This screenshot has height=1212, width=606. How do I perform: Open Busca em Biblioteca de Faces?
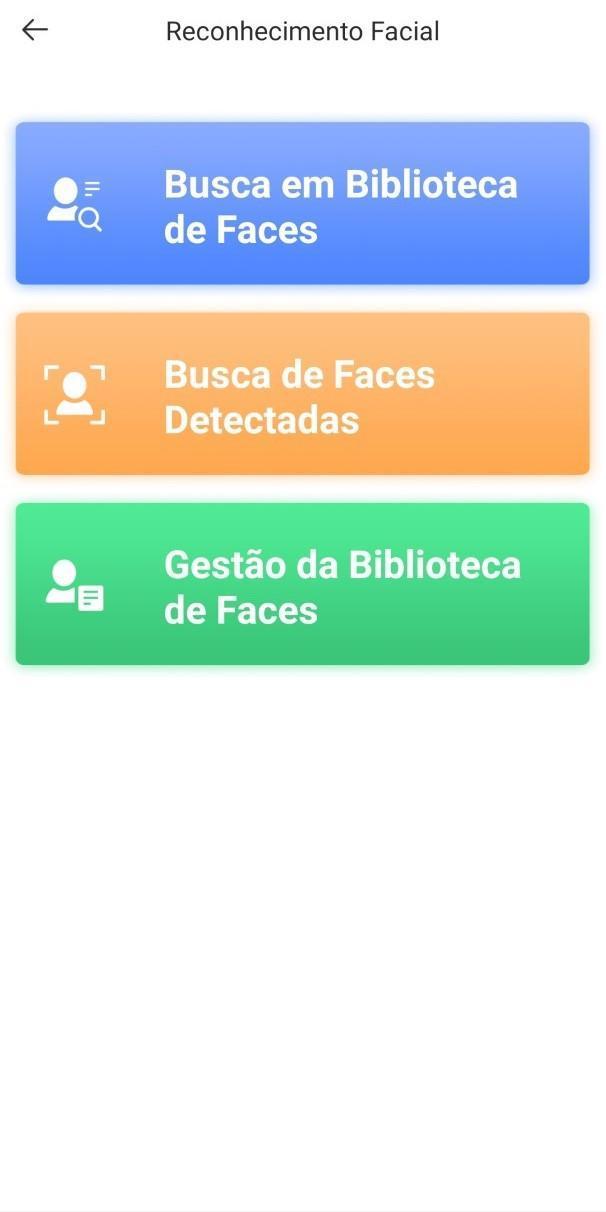[302, 204]
